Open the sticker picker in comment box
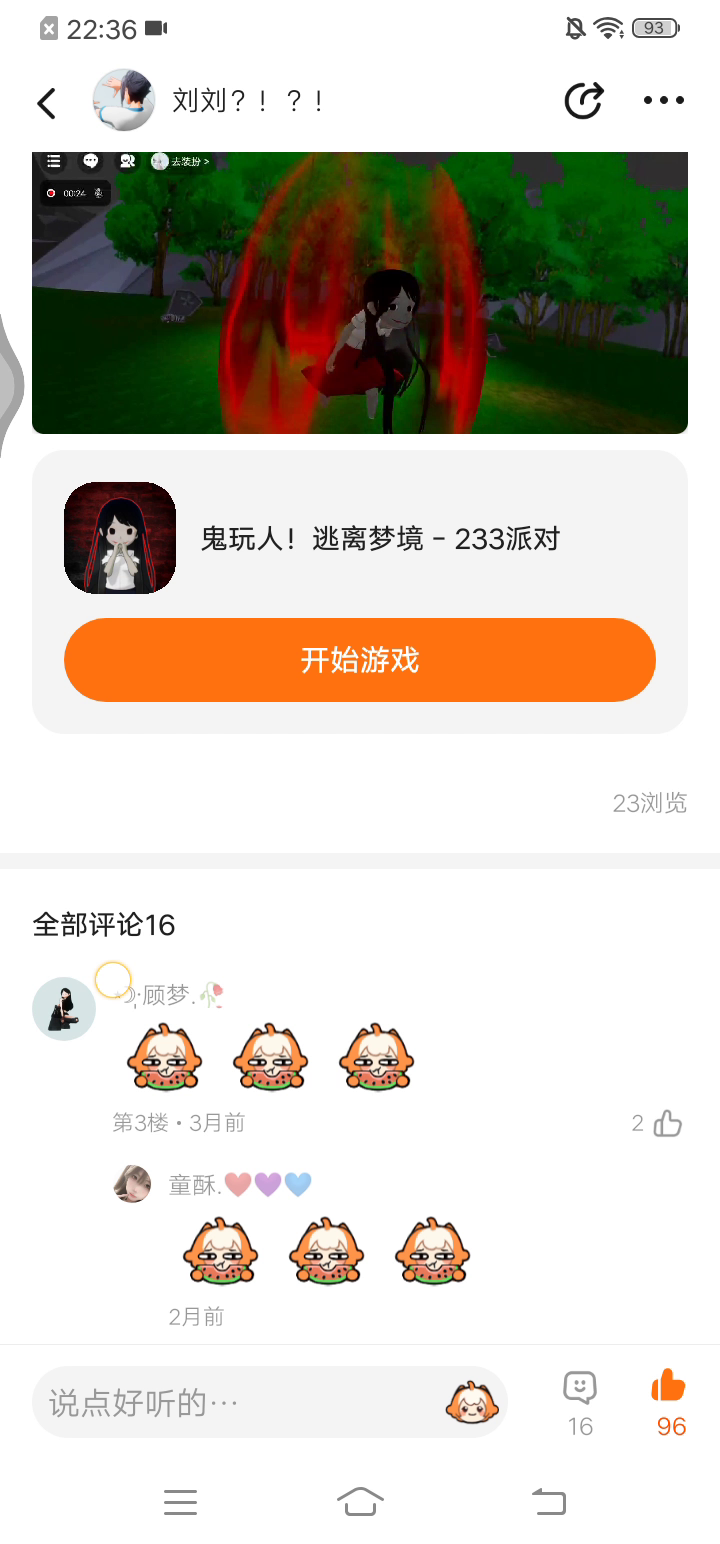Image resolution: width=720 pixels, height=1544 pixels. (x=472, y=1402)
